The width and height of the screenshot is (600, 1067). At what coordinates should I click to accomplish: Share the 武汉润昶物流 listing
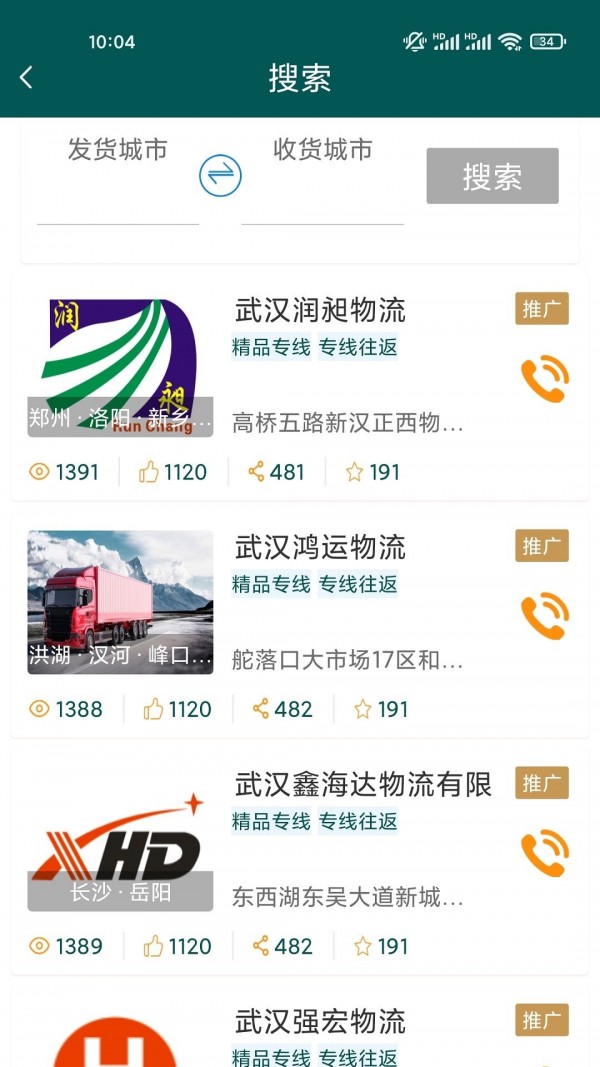[260, 472]
